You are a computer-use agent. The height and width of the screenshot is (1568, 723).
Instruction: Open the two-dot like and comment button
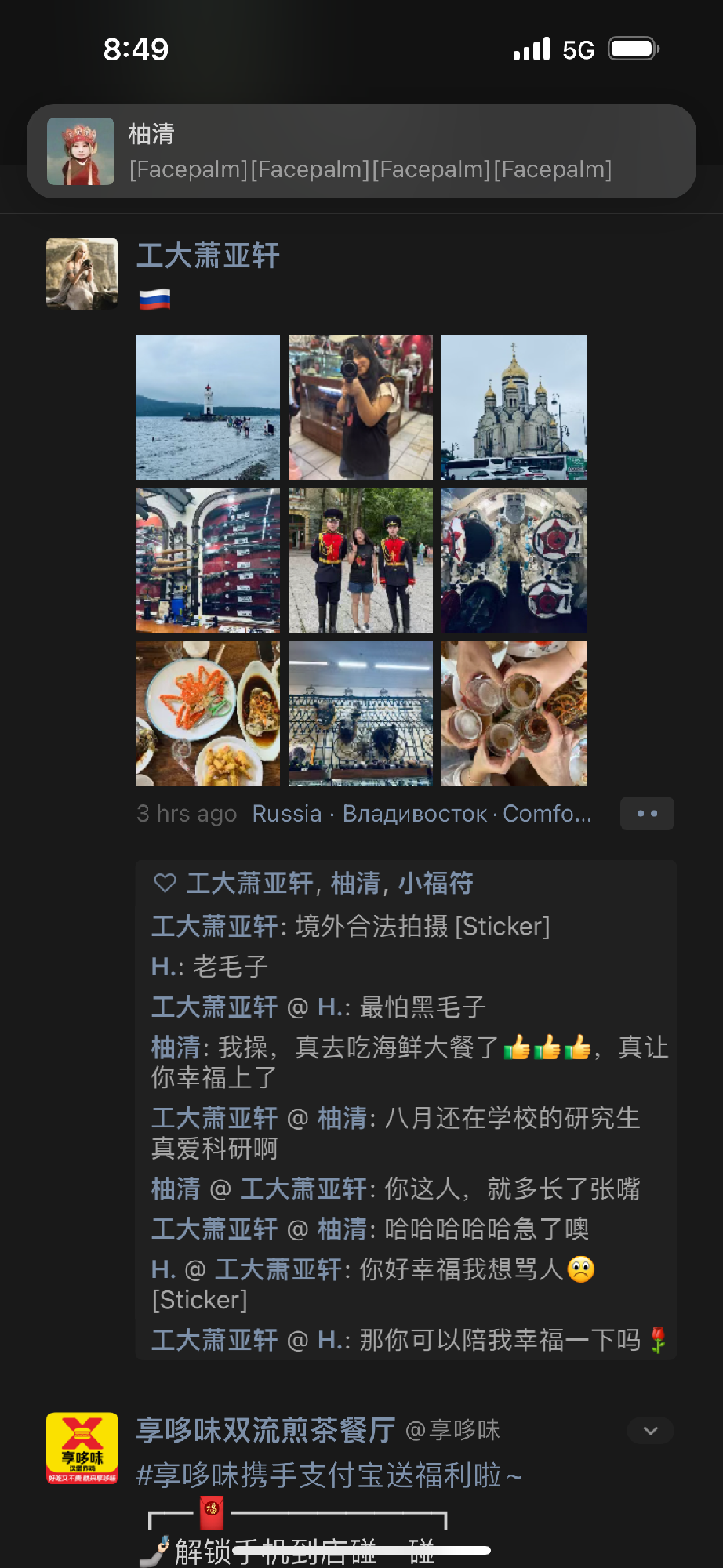(x=647, y=814)
